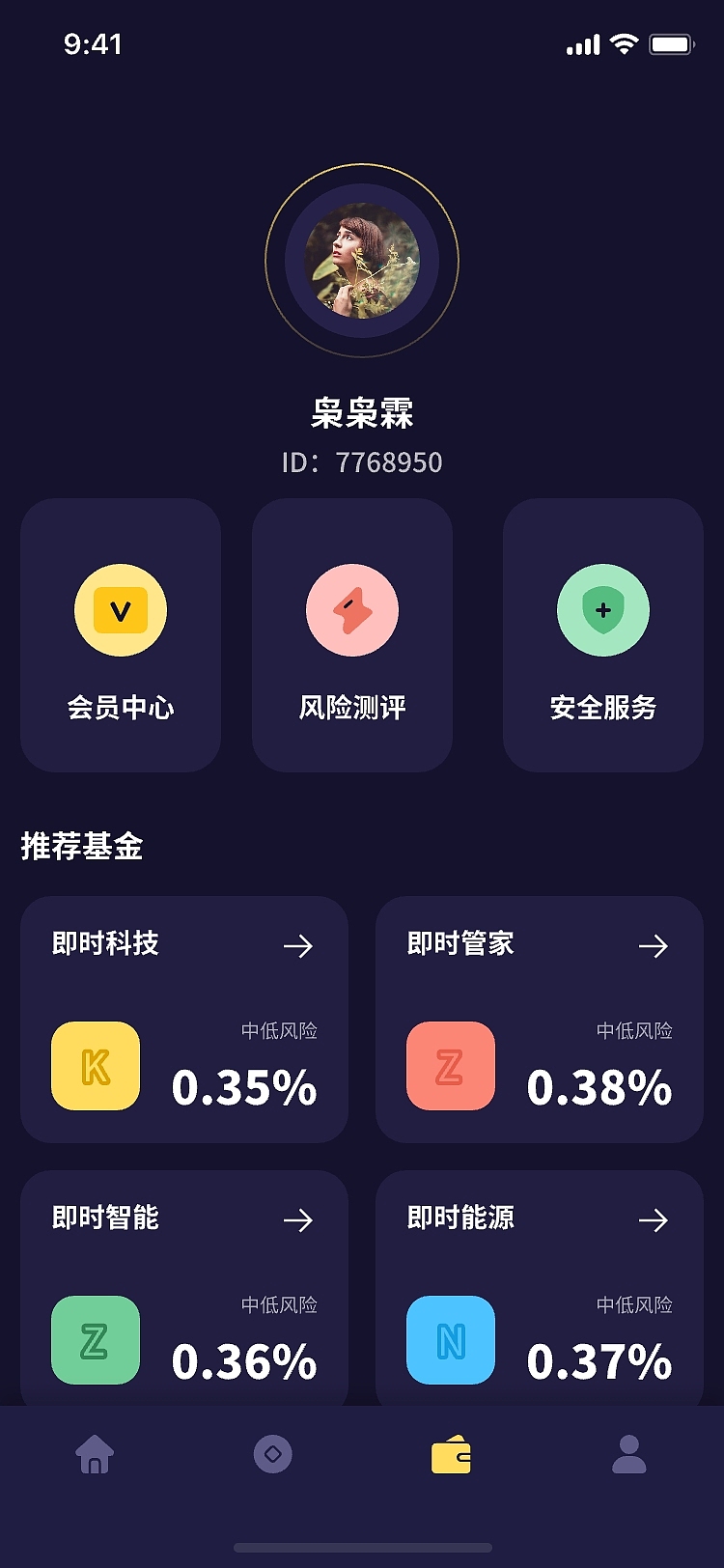Select the blue N icon for 即时能源
This screenshot has height=1568, width=724.
coord(452,1341)
